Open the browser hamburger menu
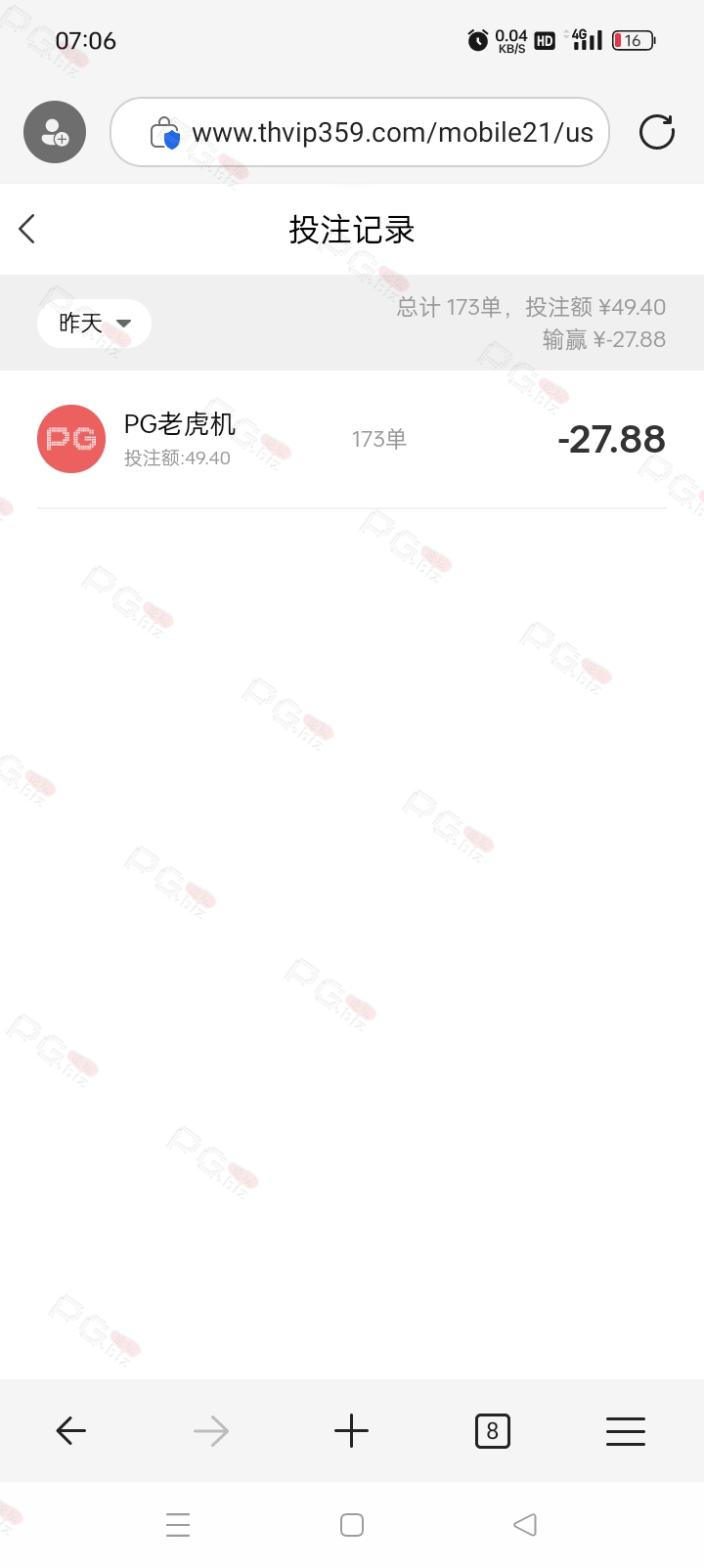Viewport: 704px width, 1568px height. [x=626, y=1431]
